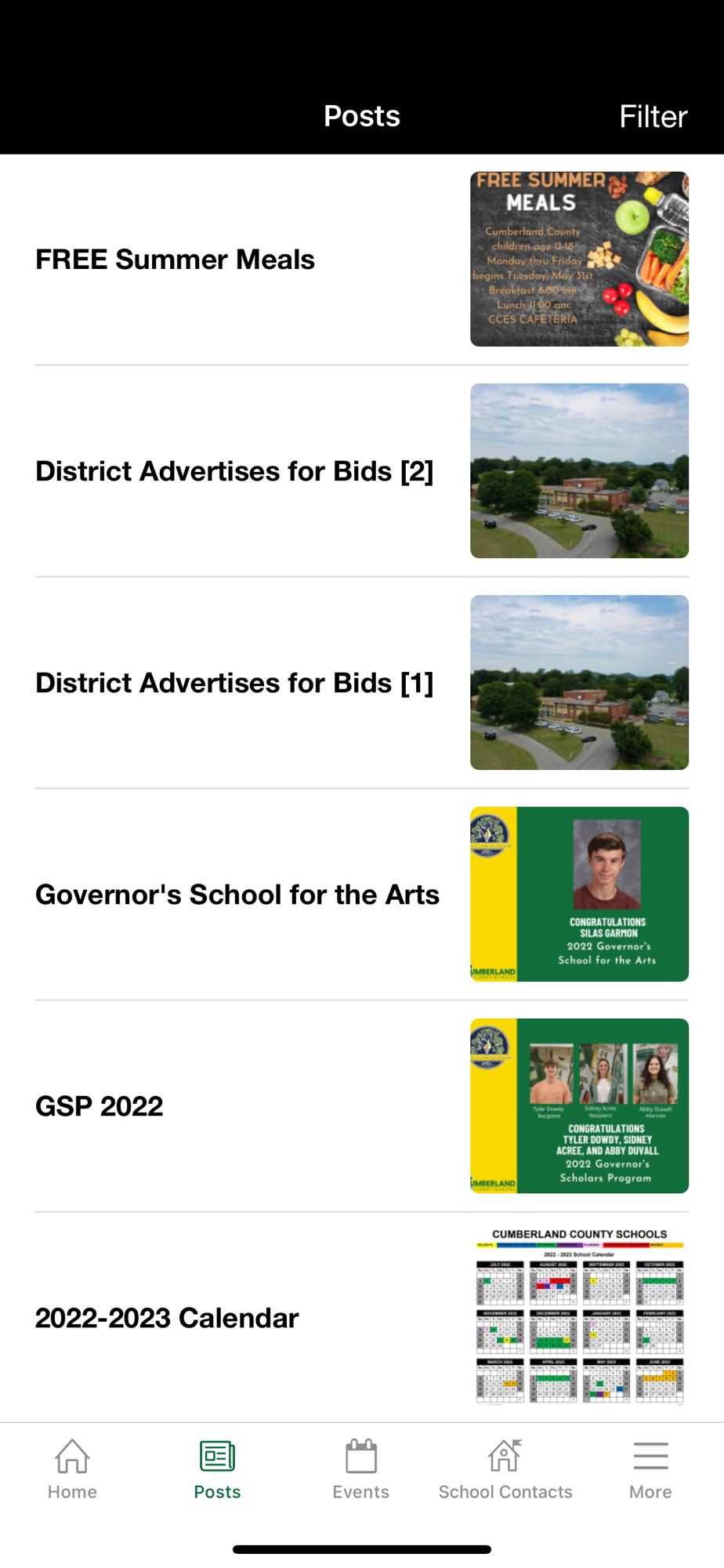Go to the Home tab
Image resolution: width=724 pixels, height=1568 pixels.
[72, 1468]
